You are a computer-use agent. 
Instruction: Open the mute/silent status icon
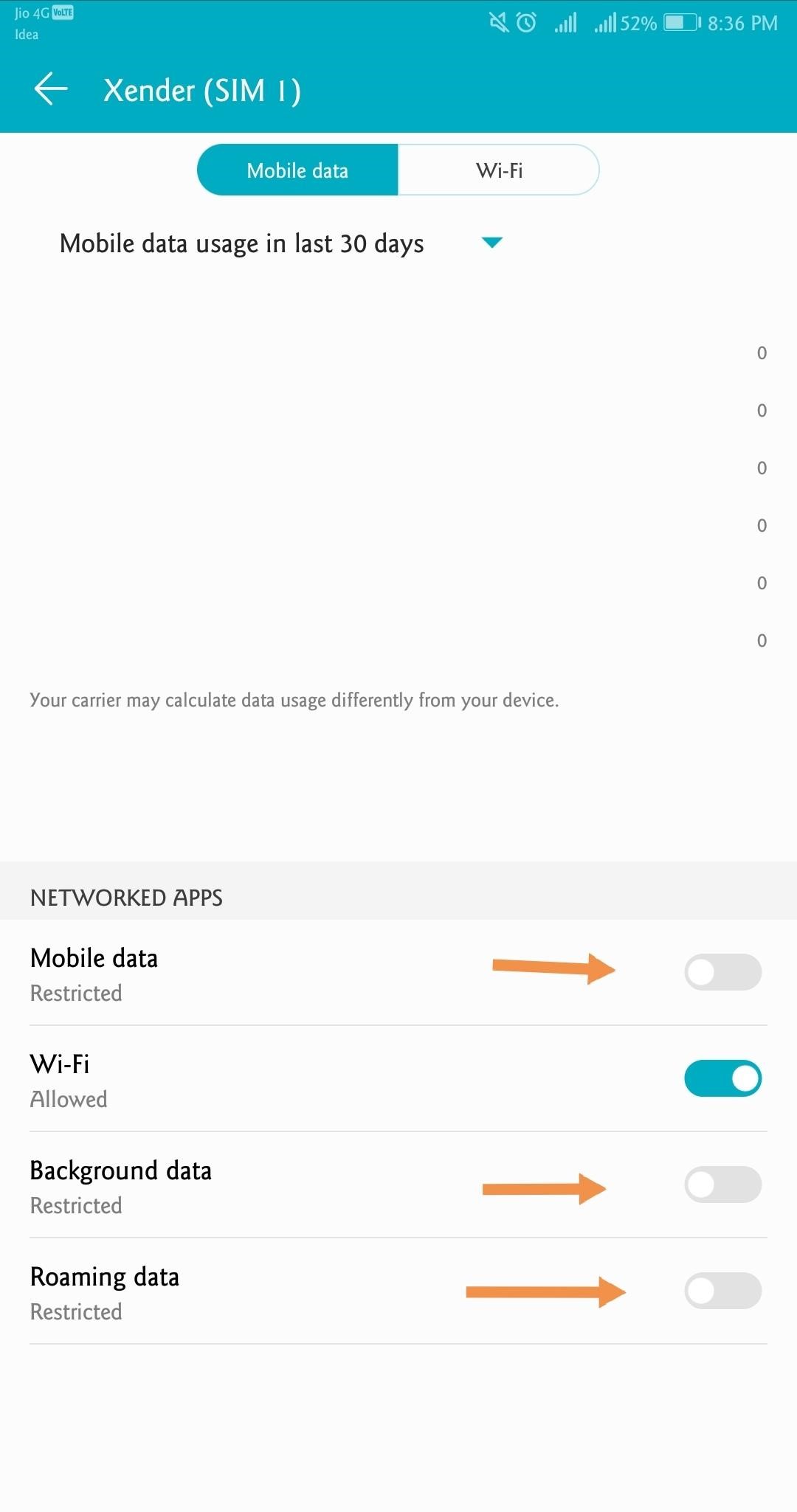tap(496, 23)
